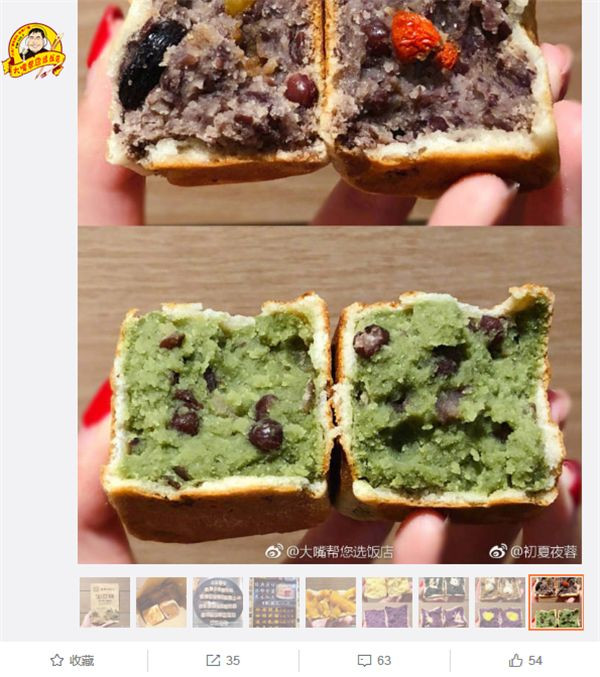Add this post to 收藏 favorites
Screen dimensions: 600x677
pyautogui.click(x=72, y=660)
